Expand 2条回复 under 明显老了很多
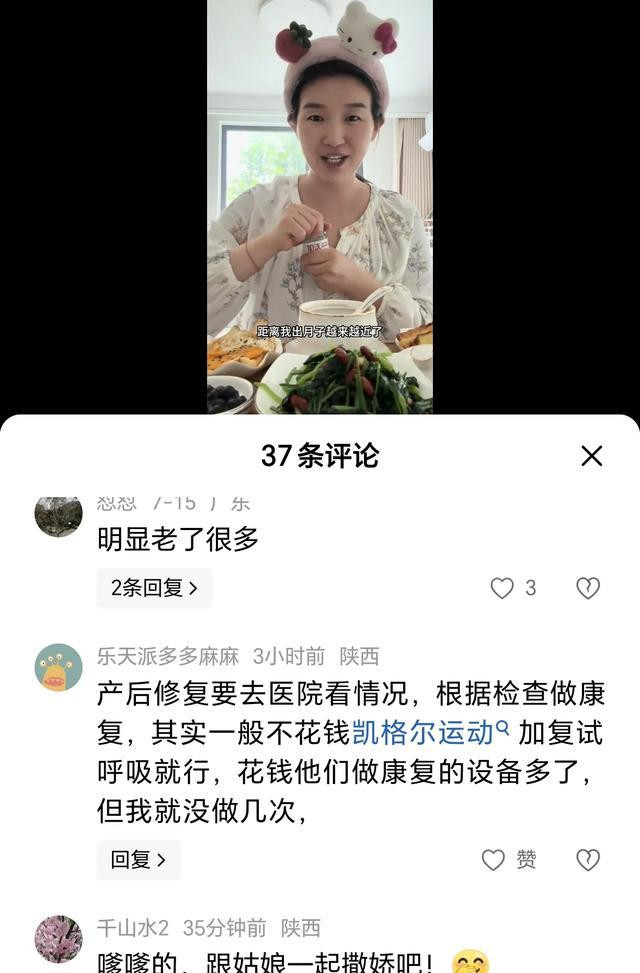This screenshot has height=973, width=640. (x=154, y=588)
